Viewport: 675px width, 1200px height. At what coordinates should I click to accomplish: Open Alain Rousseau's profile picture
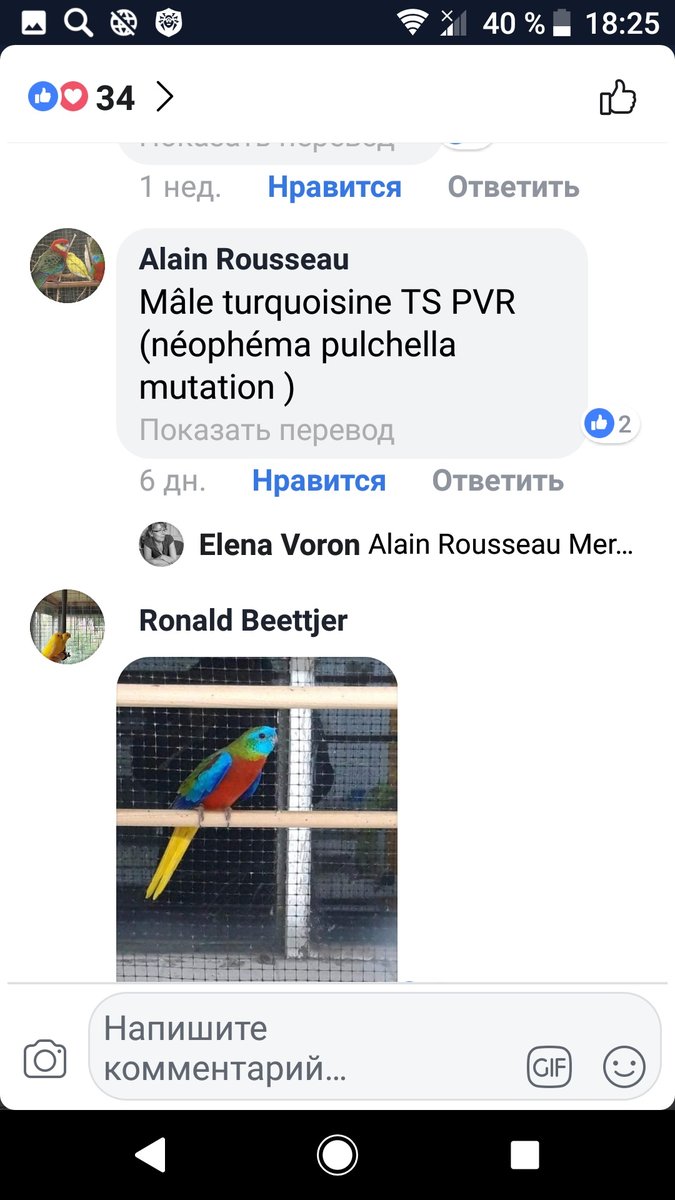pyautogui.click(x=68, y=265)
